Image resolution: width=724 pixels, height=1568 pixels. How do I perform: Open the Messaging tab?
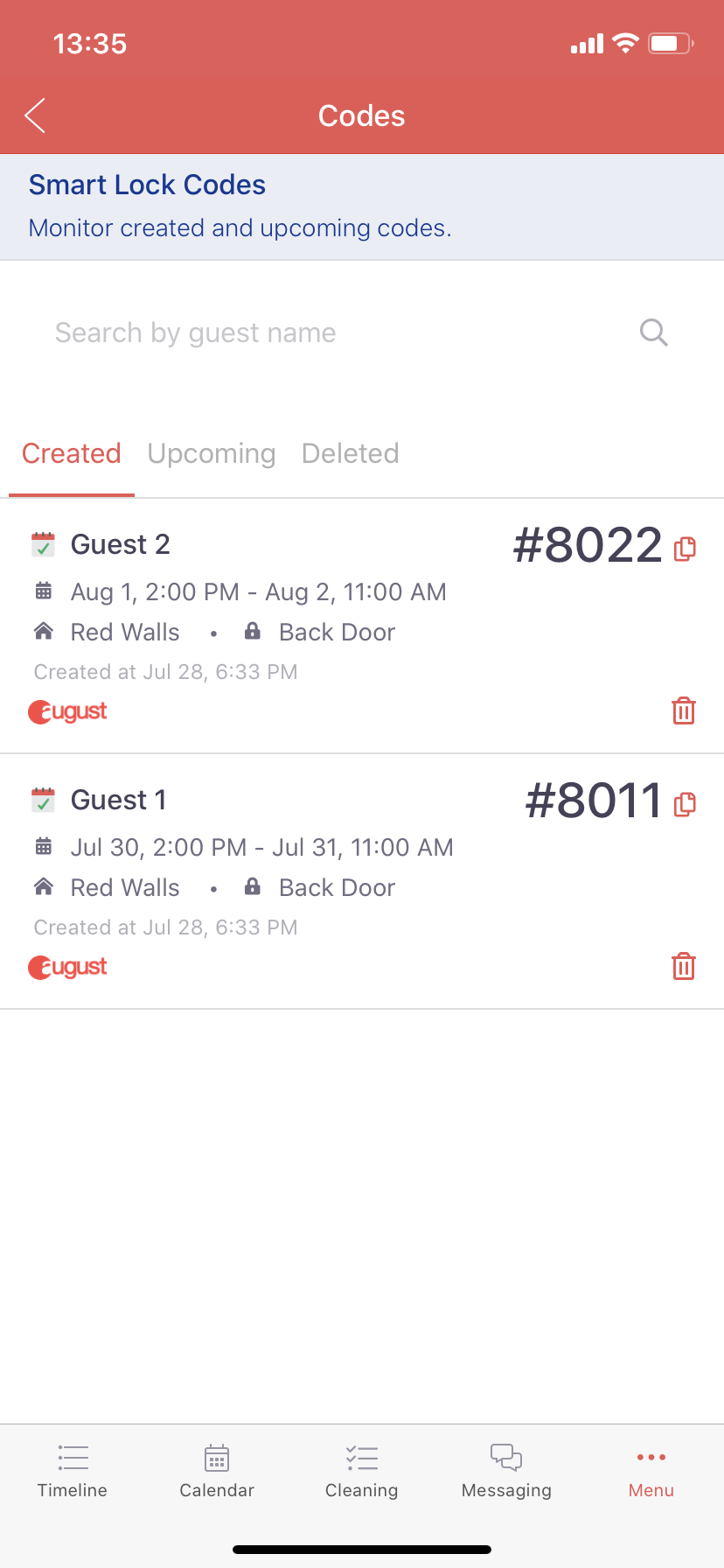pyautogui.click(x=506, y=1472)
